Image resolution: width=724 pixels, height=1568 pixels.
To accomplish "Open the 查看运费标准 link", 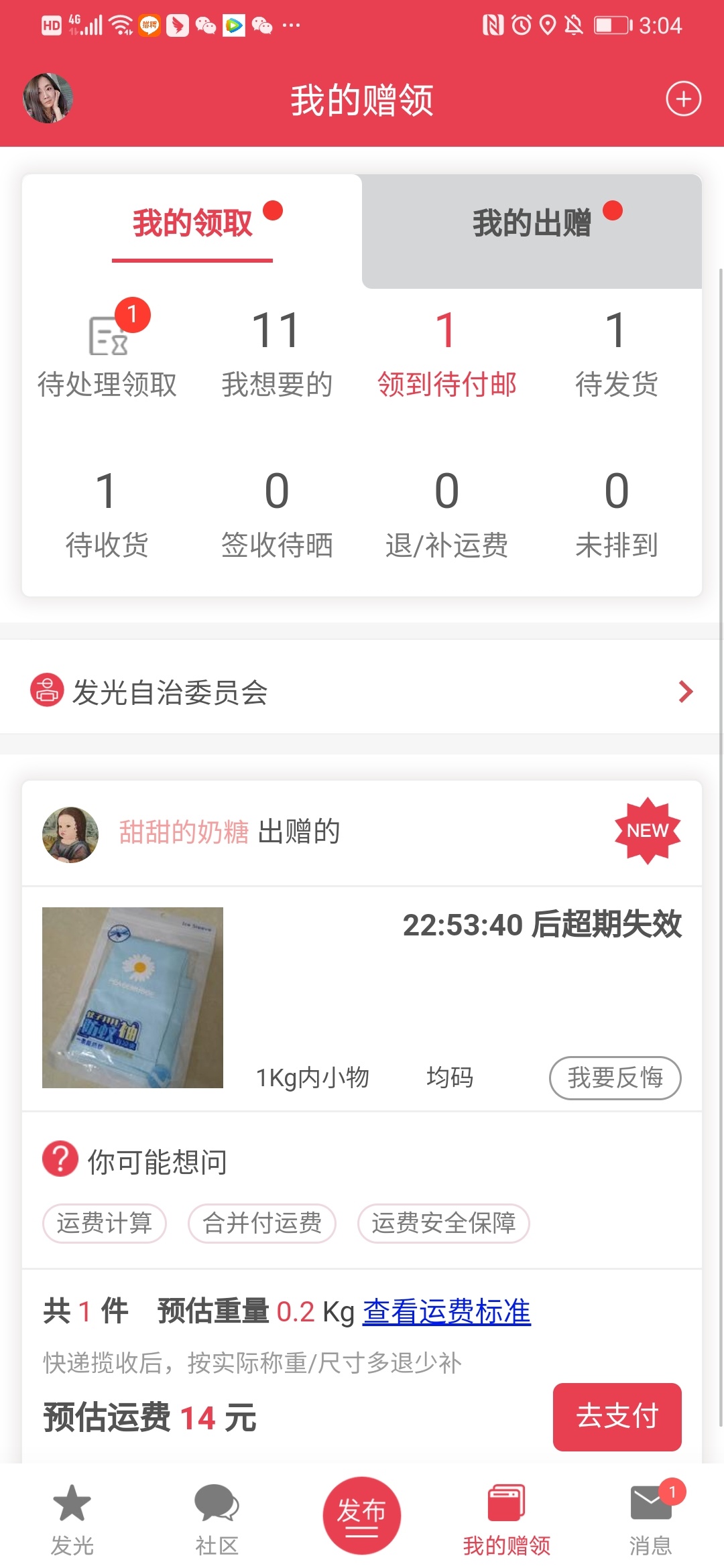I will pyautogui.click(x=446, y=1311).
